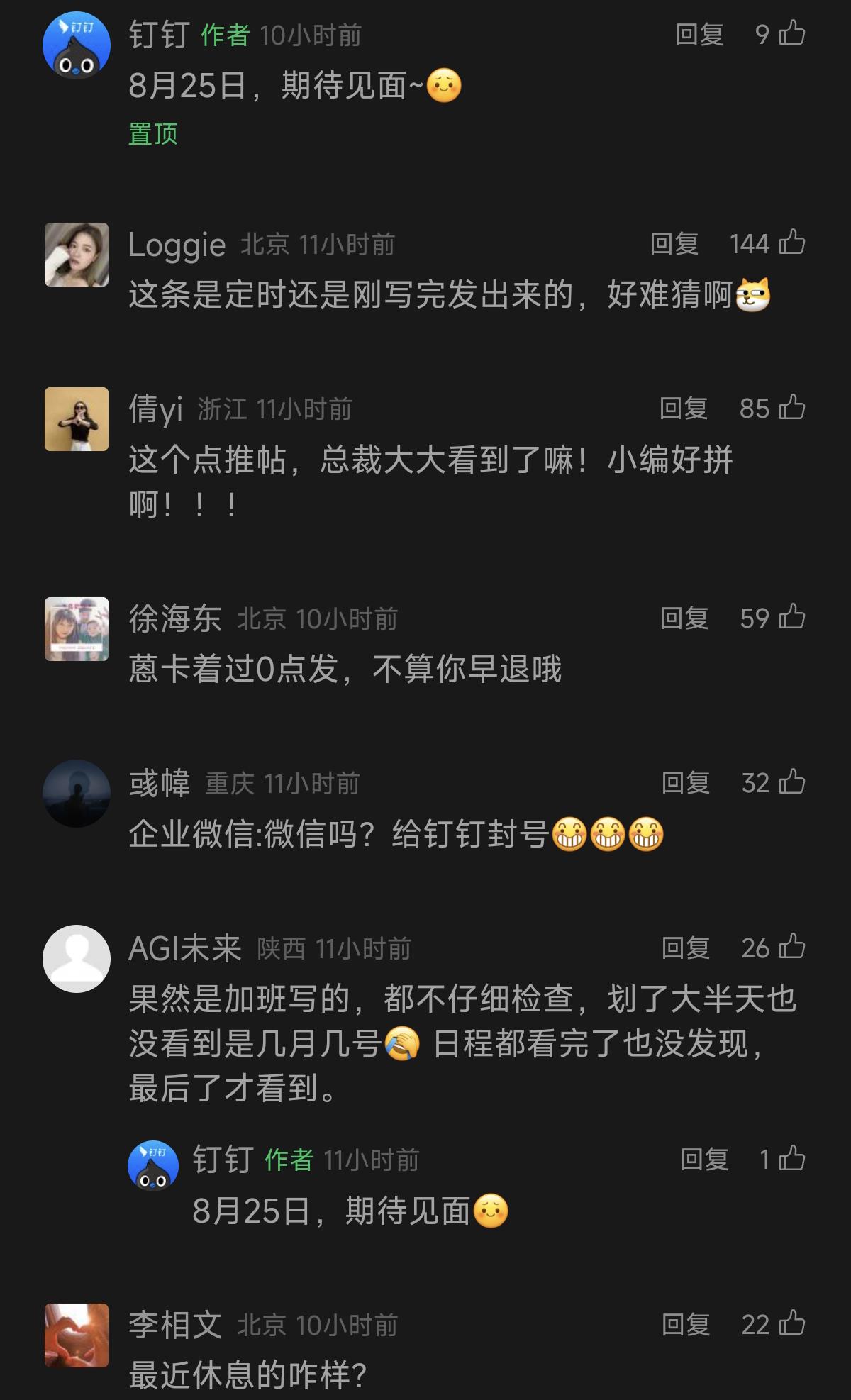Viewport: 851px width, 1400px height.
Task: Reply to Loggie's comment
Action: [674, 244]
